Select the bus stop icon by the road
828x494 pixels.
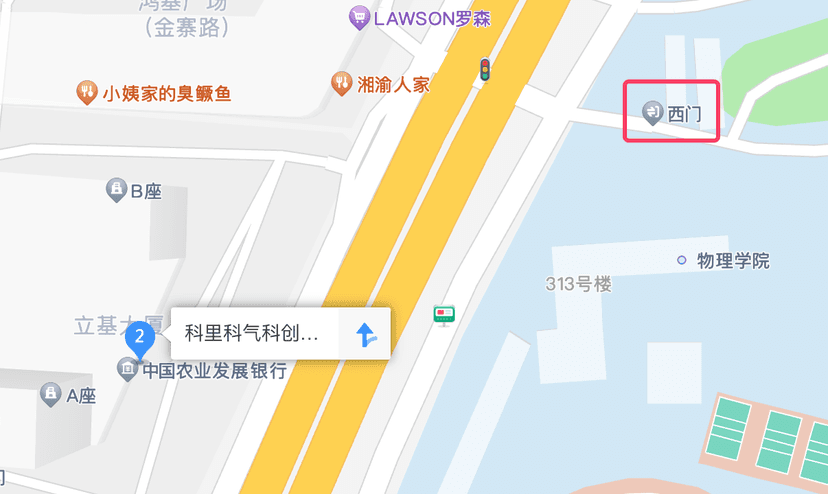pos(444,316)
